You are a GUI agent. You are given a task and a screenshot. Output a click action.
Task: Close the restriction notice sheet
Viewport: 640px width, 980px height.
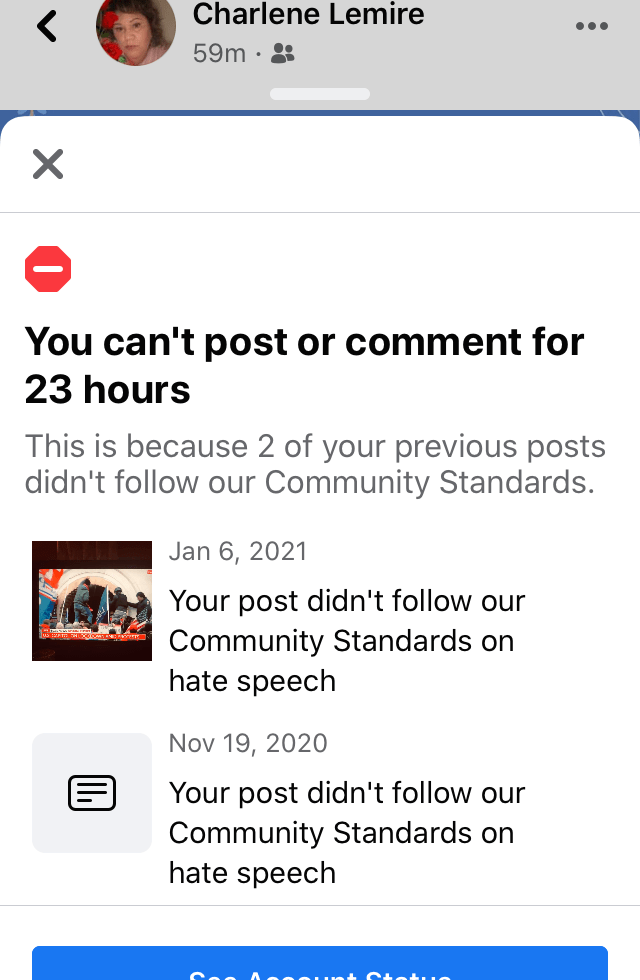point(48,163)
